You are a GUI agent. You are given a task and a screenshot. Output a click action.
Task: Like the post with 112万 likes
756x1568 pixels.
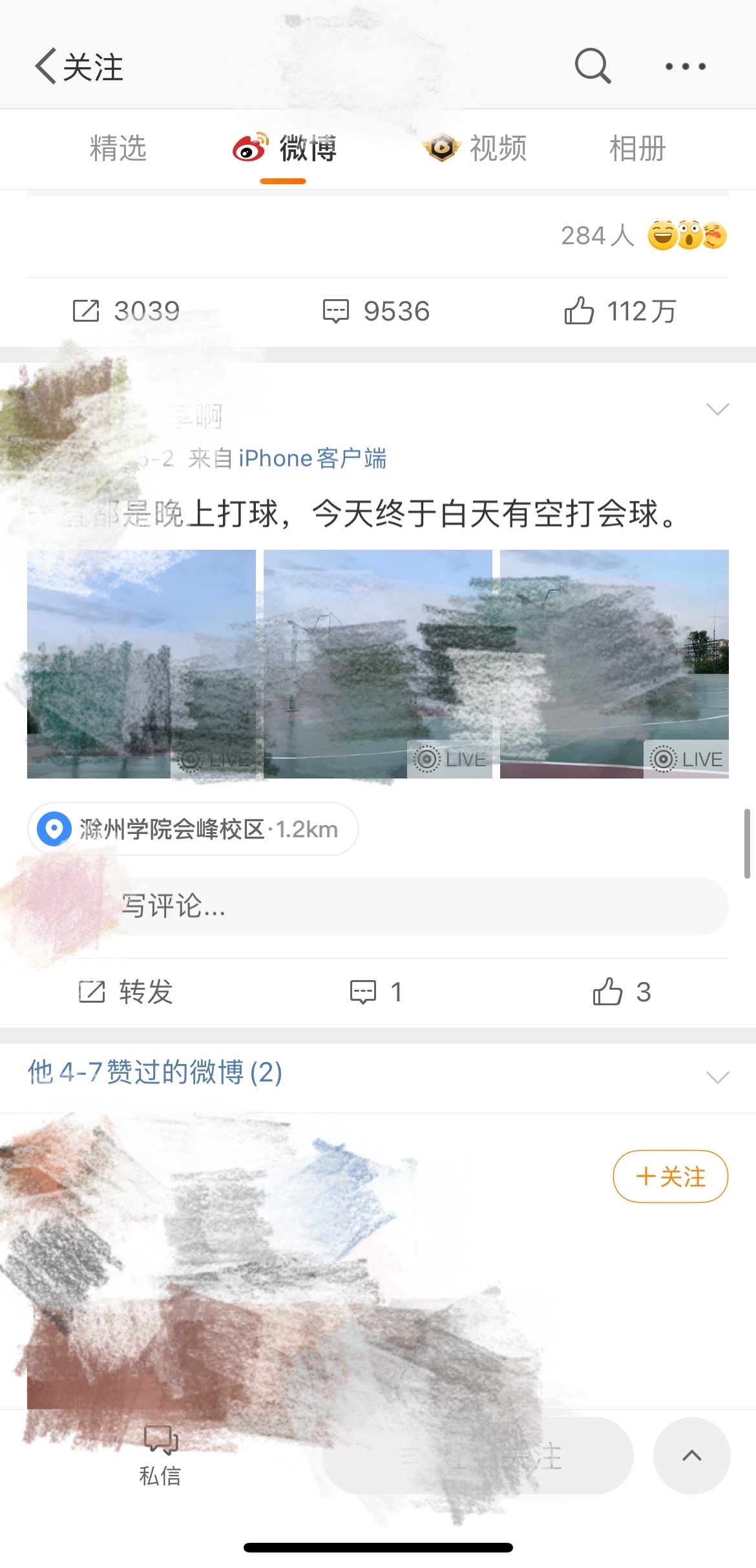pyautogui.click(x=619, y=311)
